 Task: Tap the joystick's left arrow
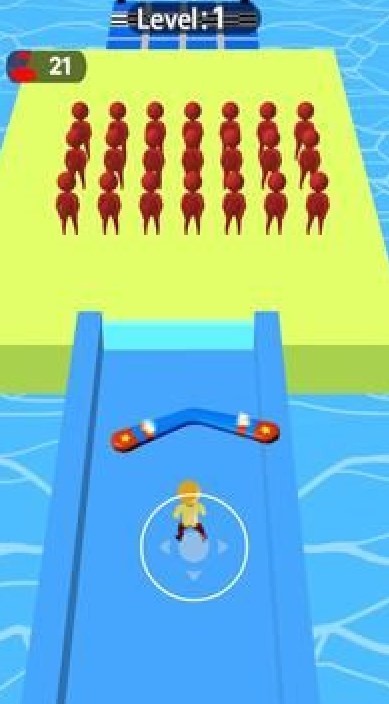point(166,547)
